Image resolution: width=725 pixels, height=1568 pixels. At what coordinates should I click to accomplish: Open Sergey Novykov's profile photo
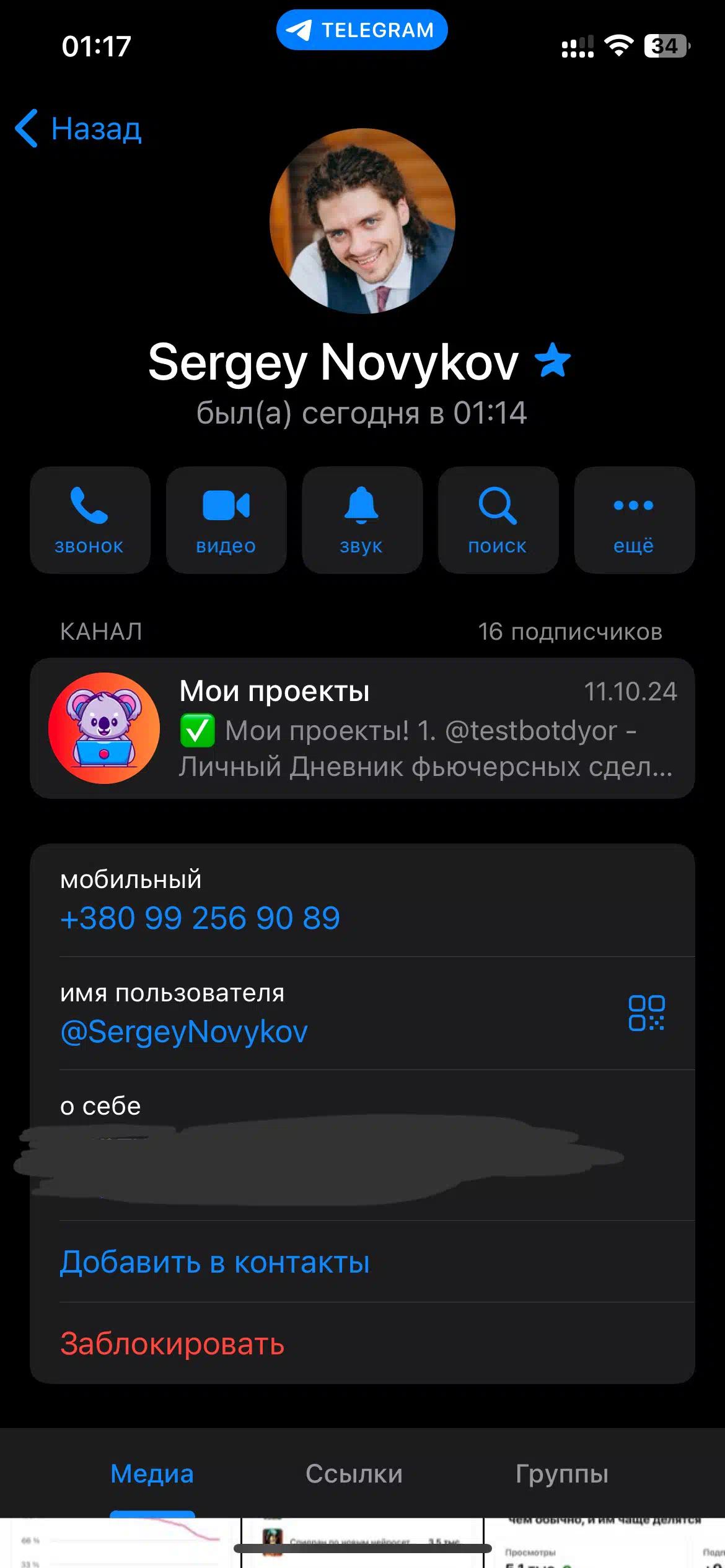(x=362, y=221)
